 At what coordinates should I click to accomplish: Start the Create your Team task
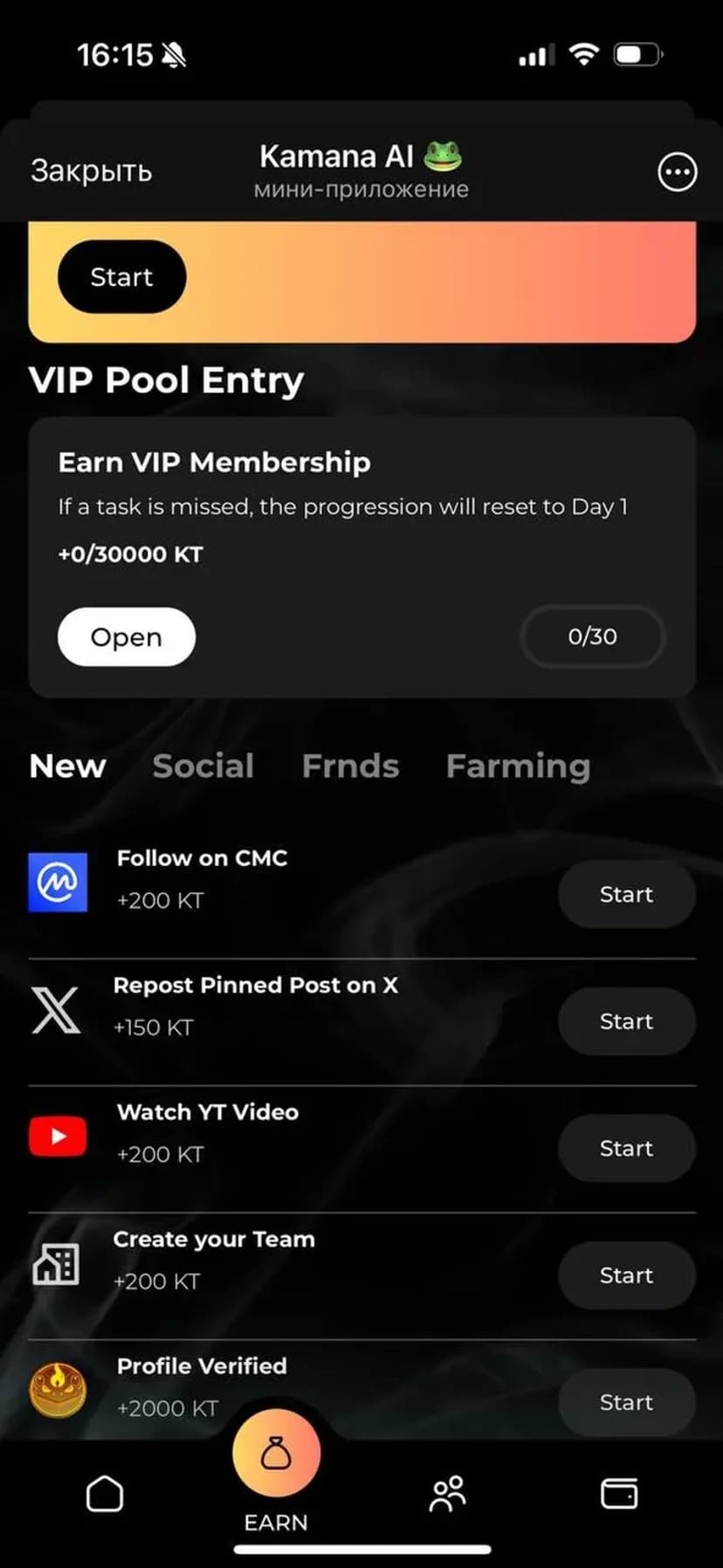[x=626, y=1276]
